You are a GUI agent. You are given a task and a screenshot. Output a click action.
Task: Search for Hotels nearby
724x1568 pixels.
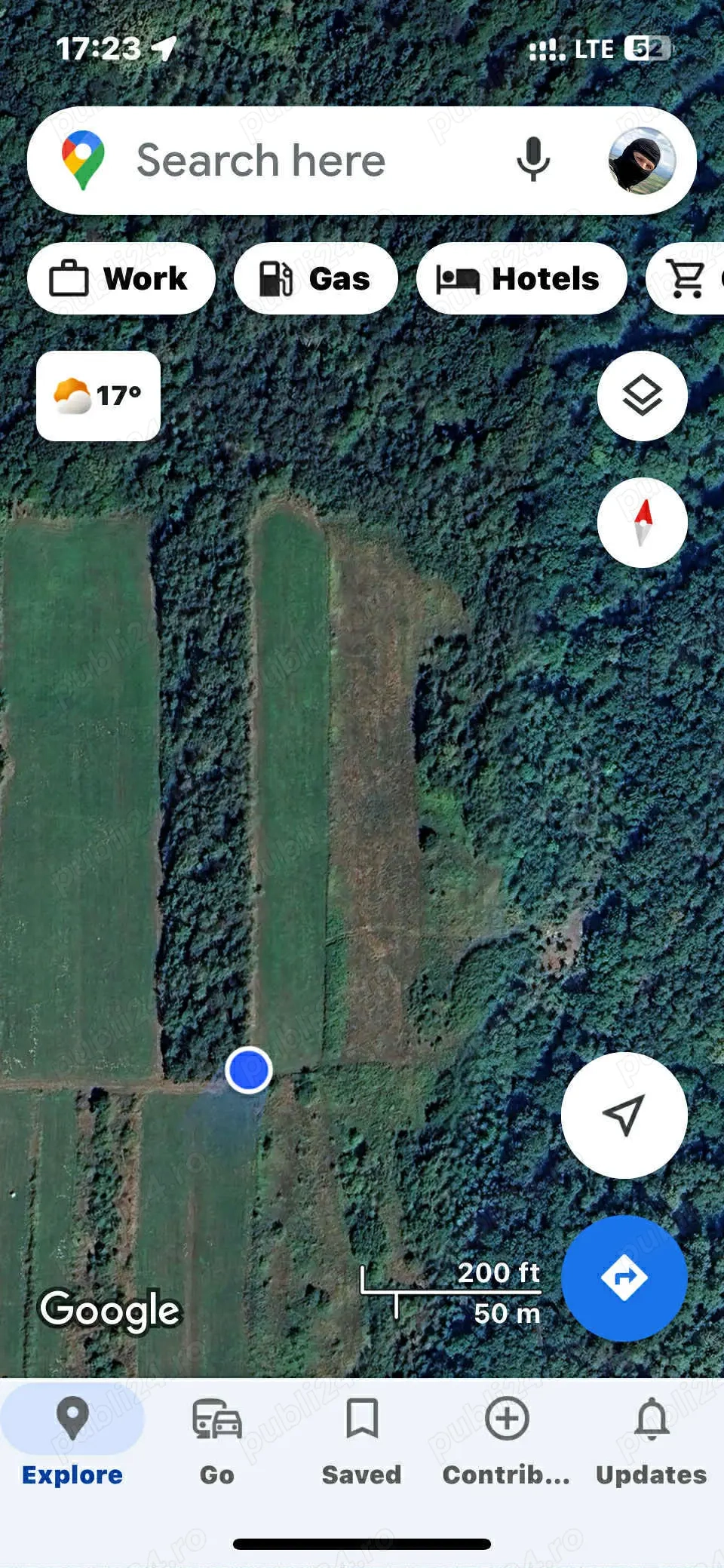[x=521, y=278]
